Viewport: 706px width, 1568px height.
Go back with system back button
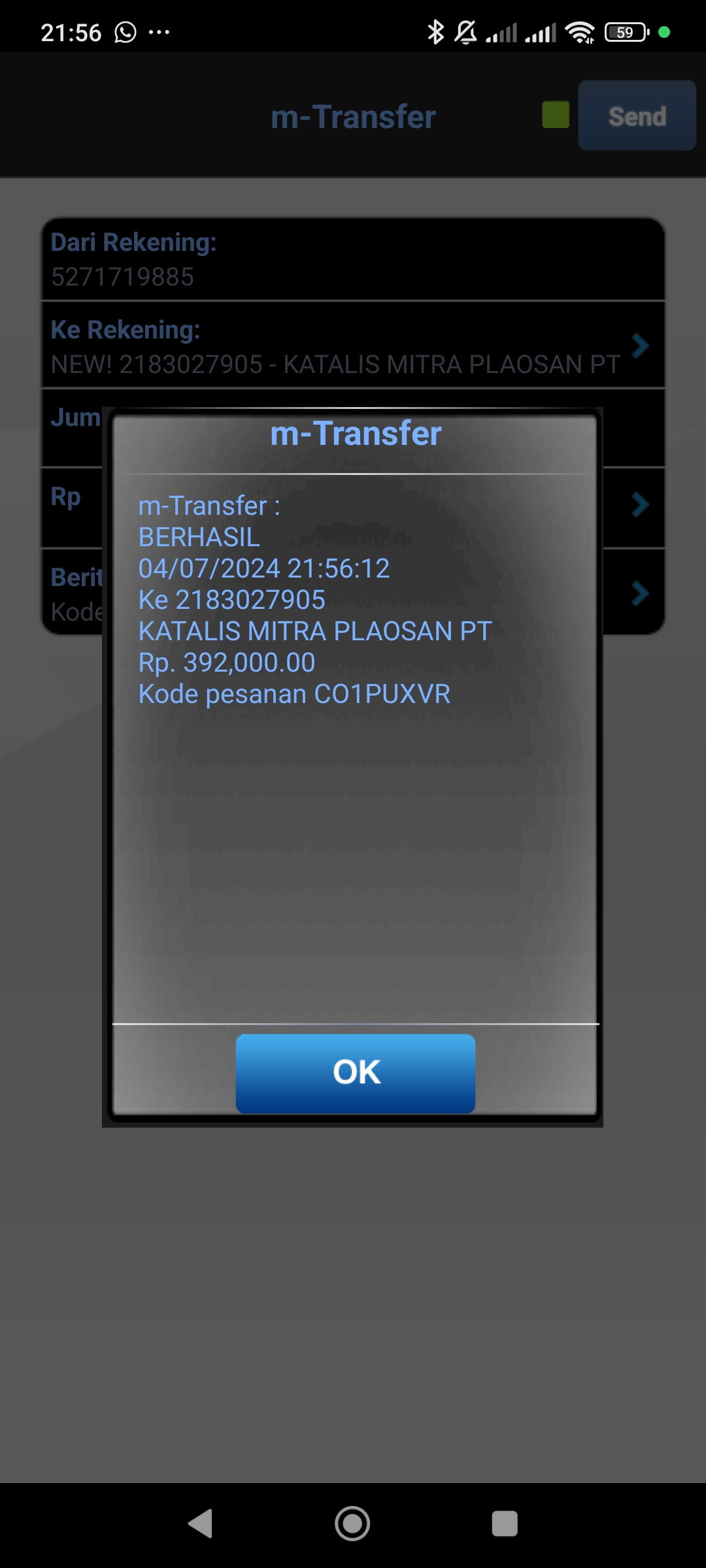[200, 1524]
